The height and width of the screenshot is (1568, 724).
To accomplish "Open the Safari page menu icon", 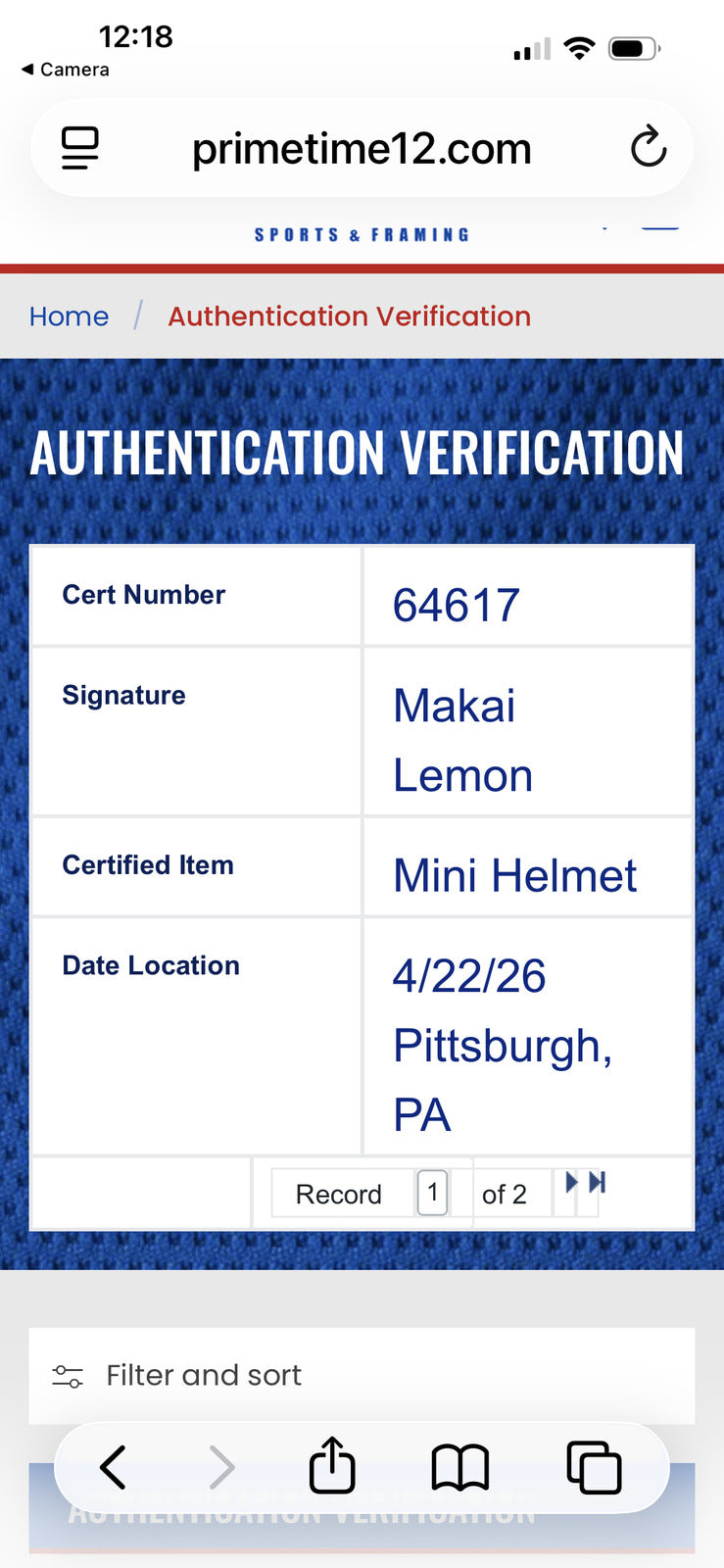I will pos(80,148).
